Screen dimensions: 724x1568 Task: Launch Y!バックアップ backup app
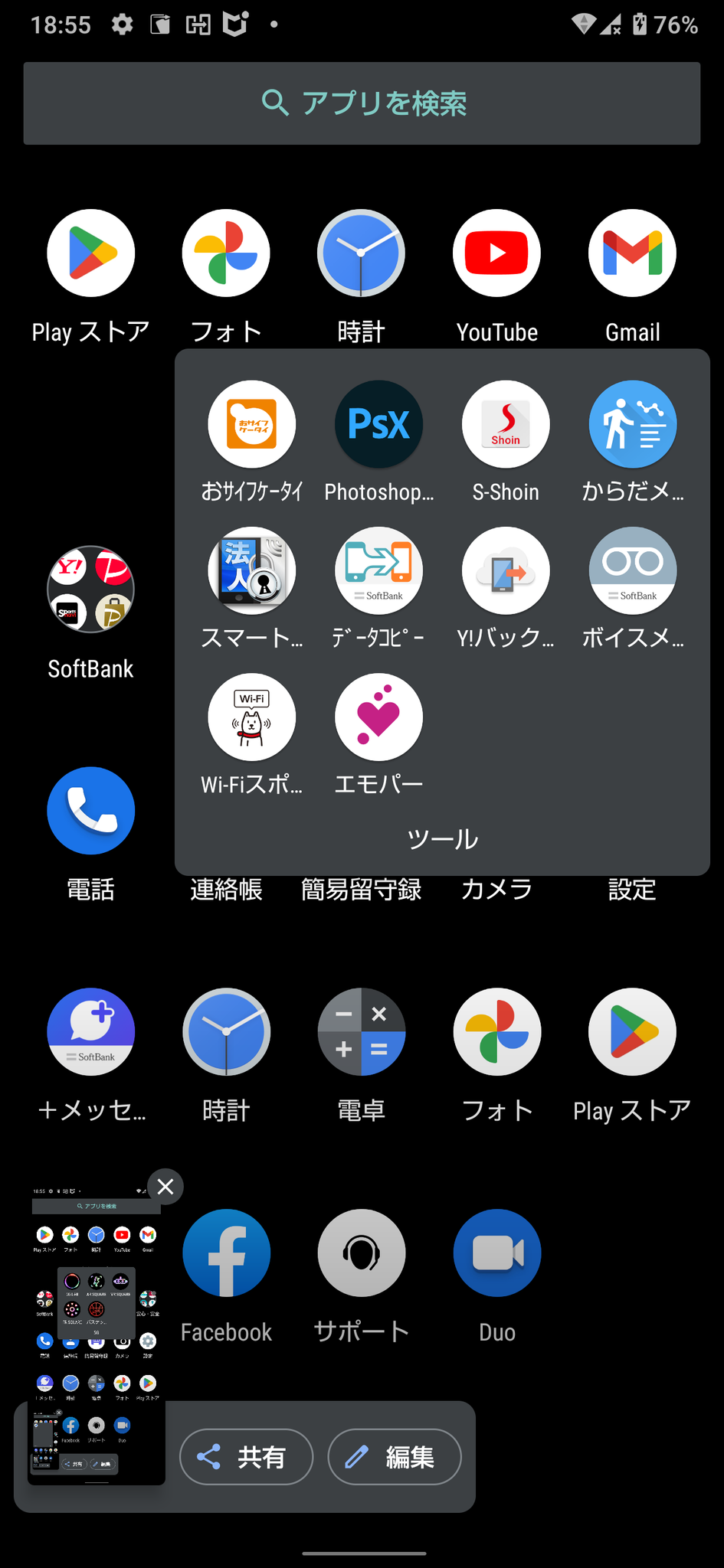[x=506, y=570]
